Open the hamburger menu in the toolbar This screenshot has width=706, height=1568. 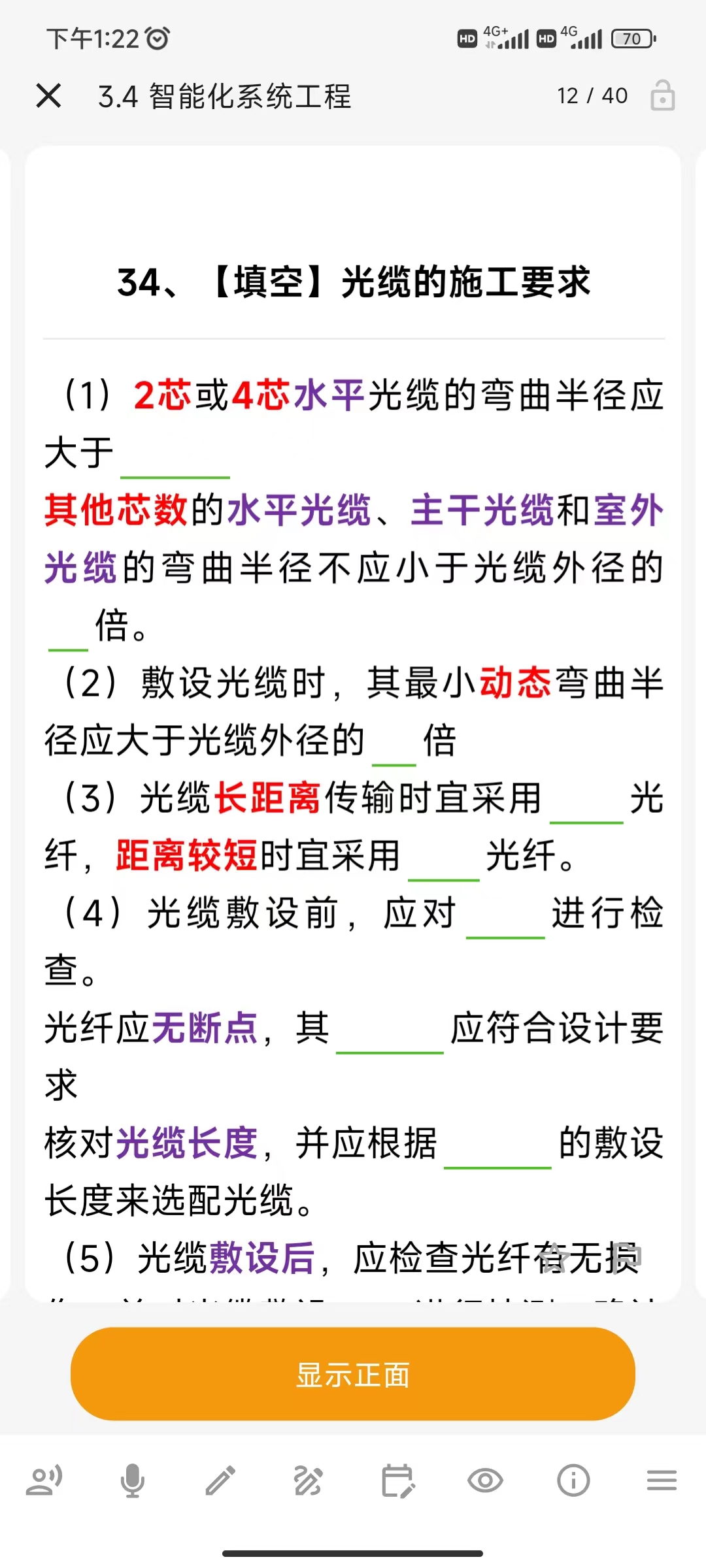[662, 1480]
